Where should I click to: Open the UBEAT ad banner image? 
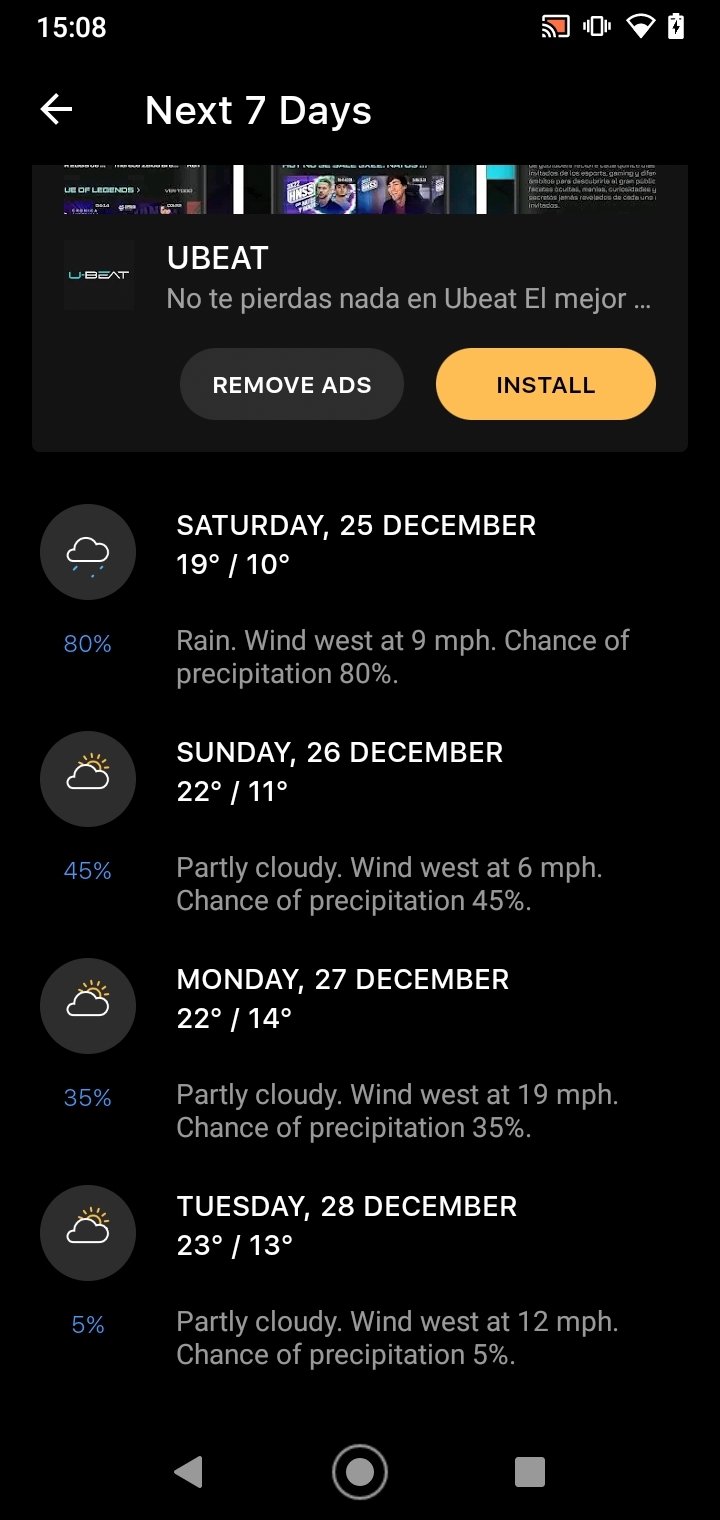coord(360,189)
